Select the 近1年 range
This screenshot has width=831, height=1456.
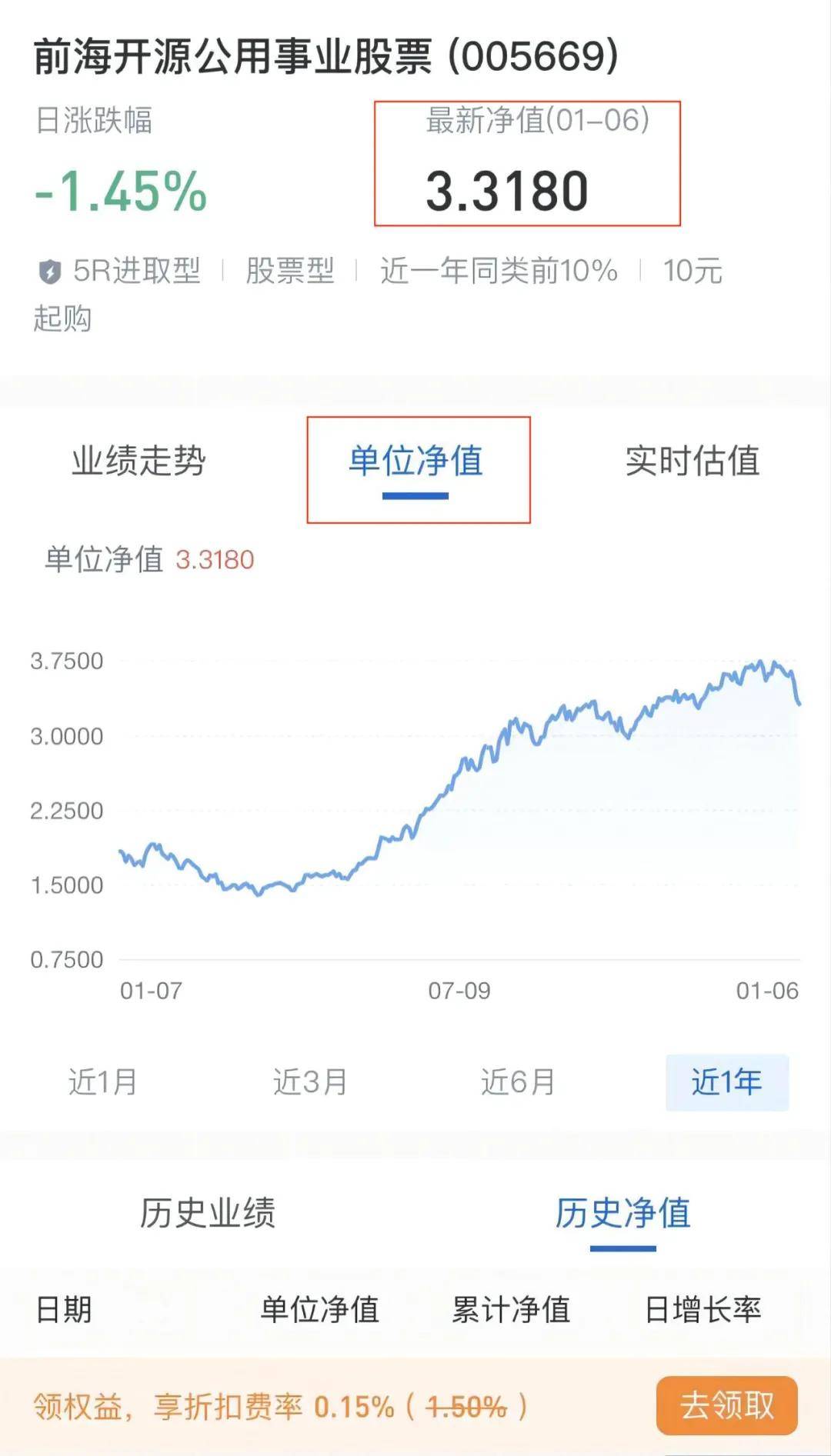[726, 1082]
